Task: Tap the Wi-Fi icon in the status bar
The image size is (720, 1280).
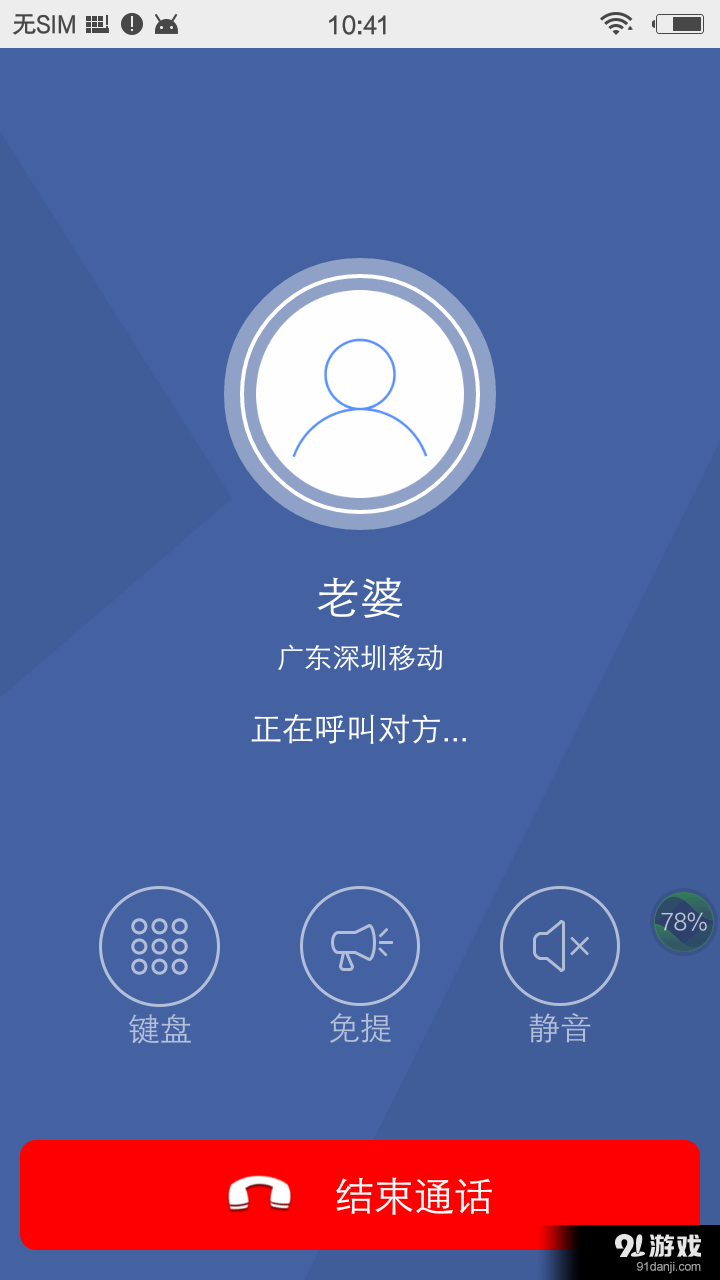Action: (x=617, y=24)
